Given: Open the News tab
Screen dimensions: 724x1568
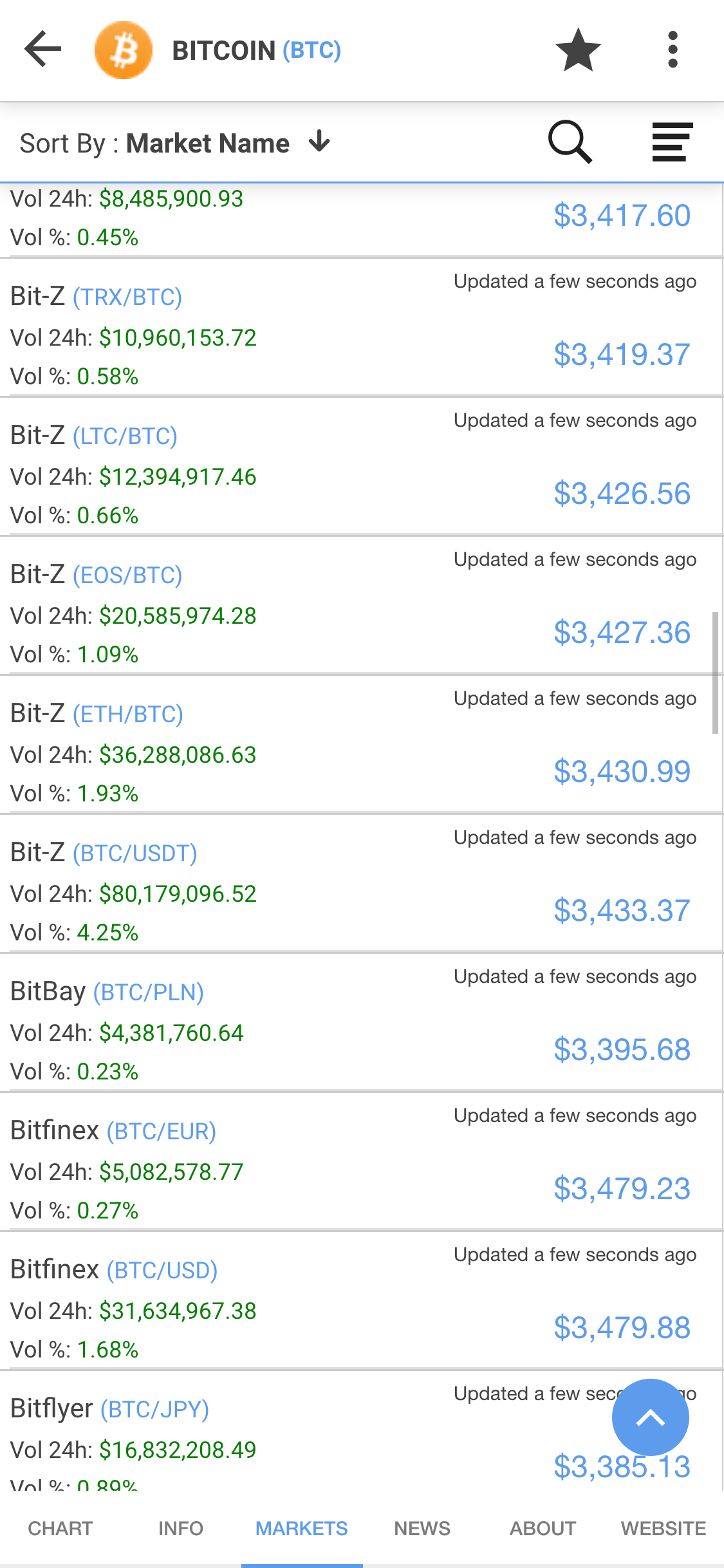Looking at the screenshot, I should pos(422,1528).
